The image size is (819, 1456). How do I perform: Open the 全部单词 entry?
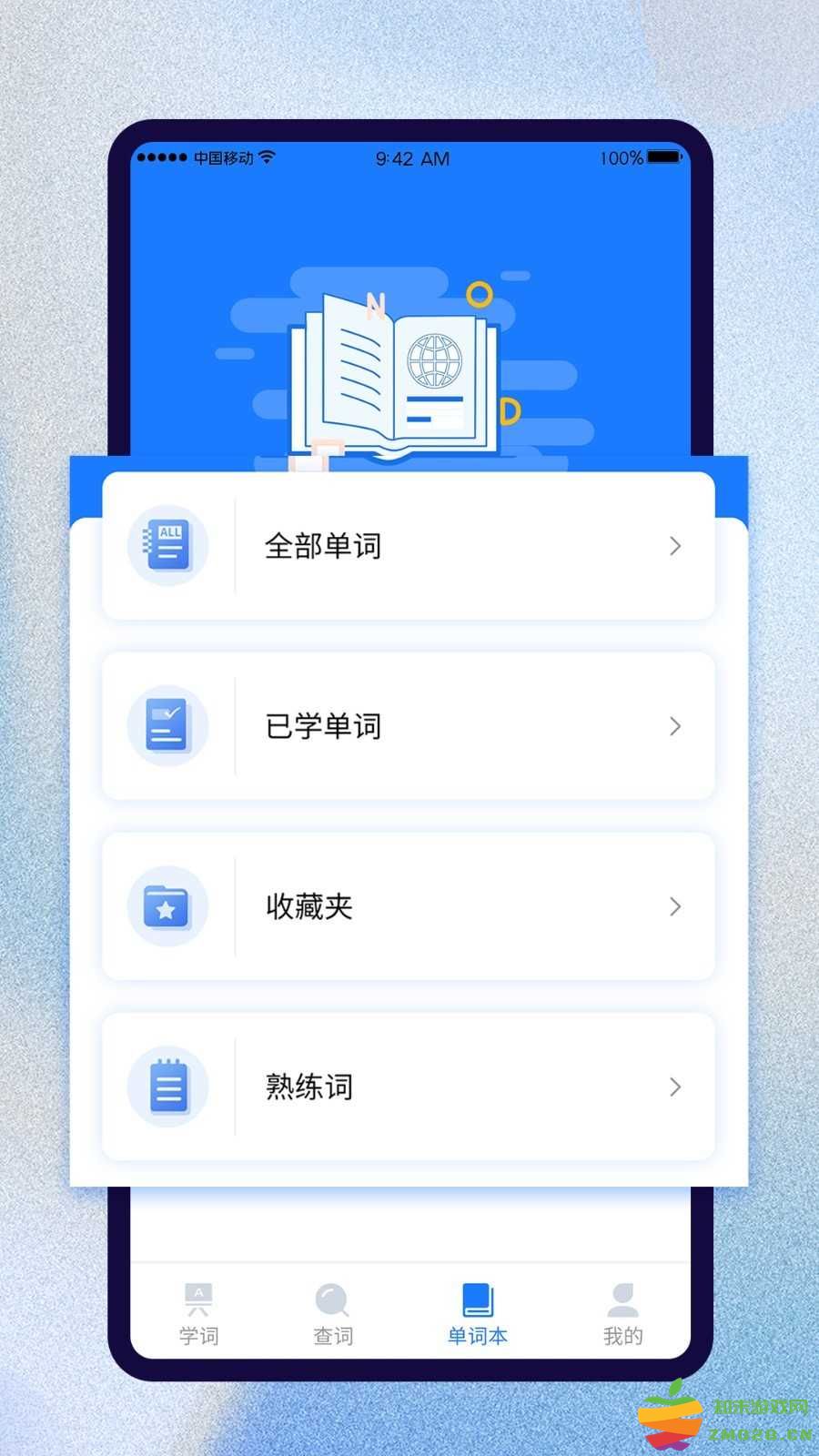[x=409, y=545]
